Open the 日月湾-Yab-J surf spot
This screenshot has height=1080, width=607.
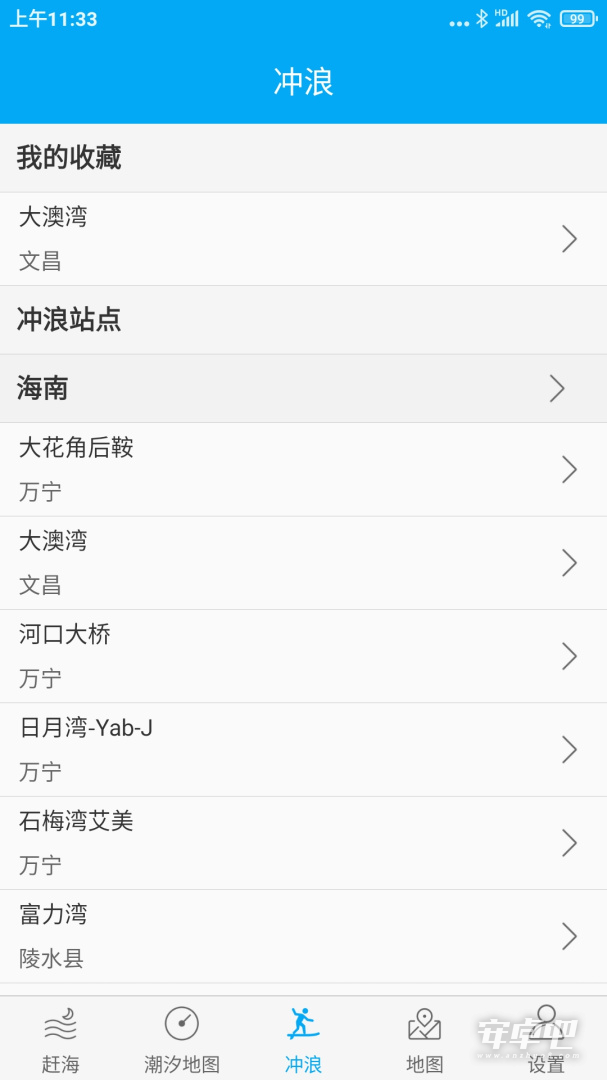pyautogui.click(x=303, y=749)
